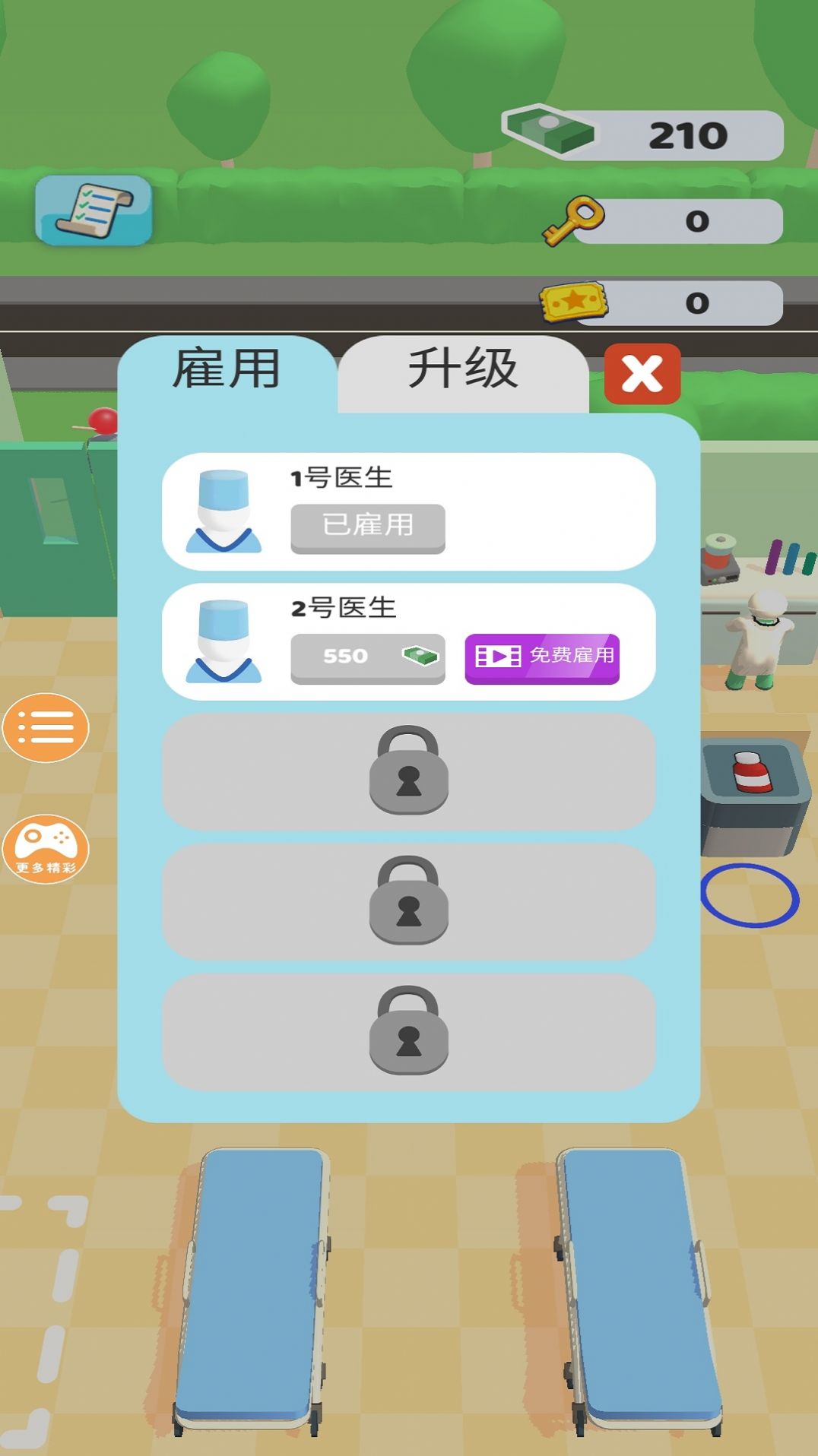
Task: Hire doctor 2 for 550 cash
Action: (368, 657)
